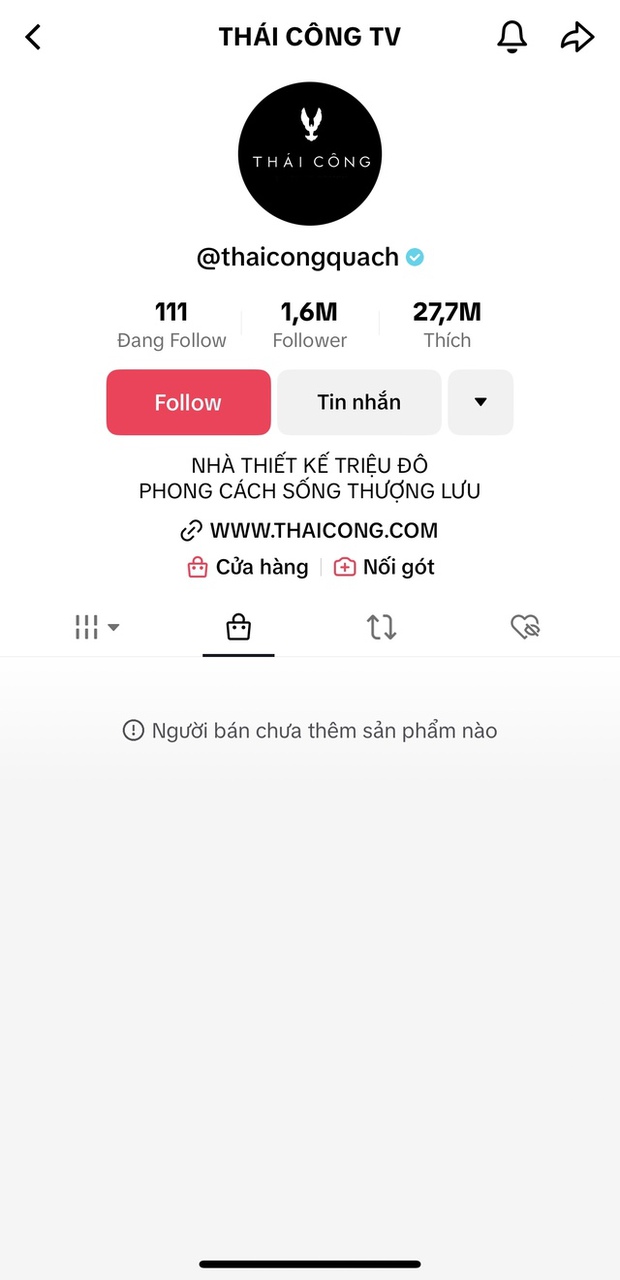Open the WWW.THAICONG.COM link

310,530
